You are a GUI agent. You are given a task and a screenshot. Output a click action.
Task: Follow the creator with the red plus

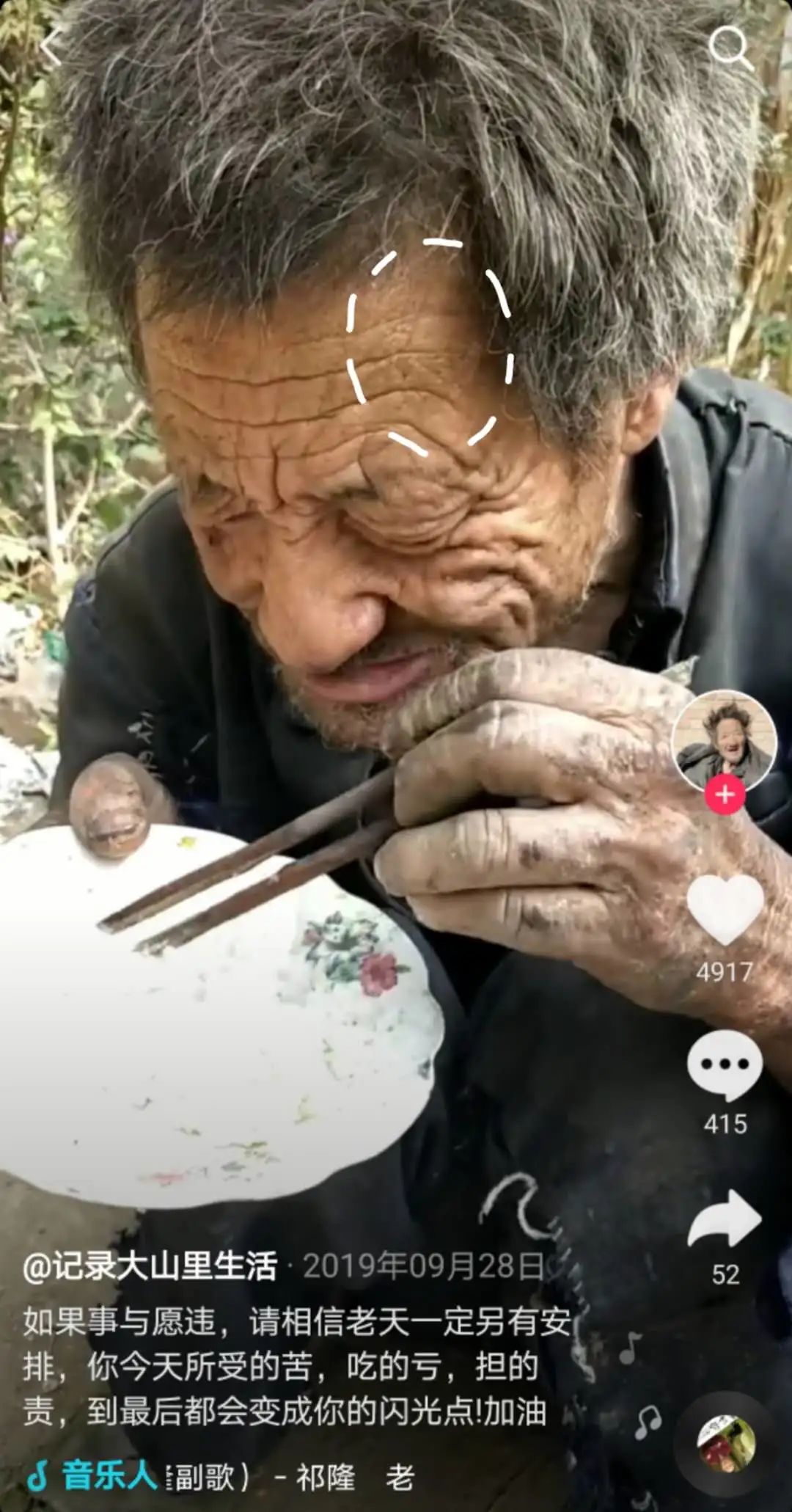click(x=725, y=795)
